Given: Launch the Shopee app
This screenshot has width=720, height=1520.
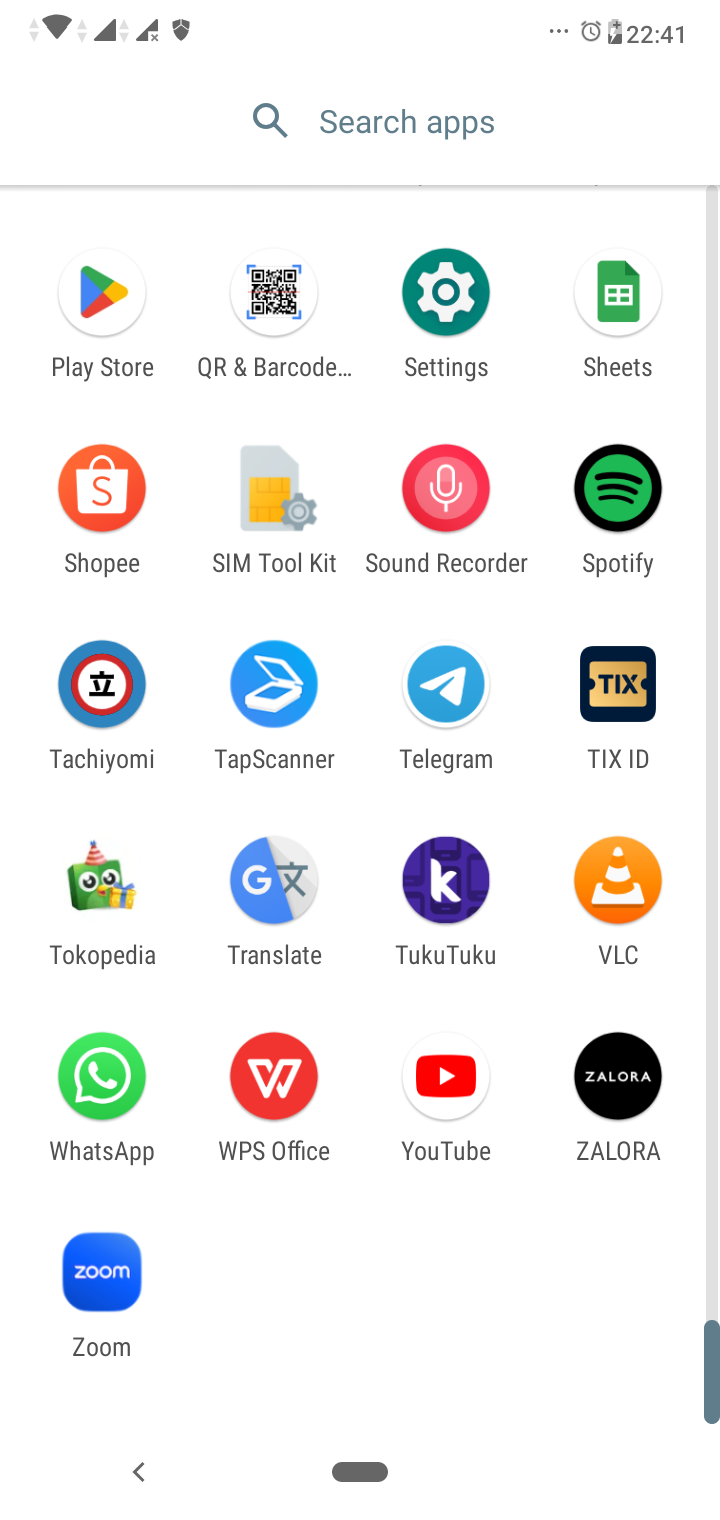Looking at the screenshot, I should click(102, 489).
